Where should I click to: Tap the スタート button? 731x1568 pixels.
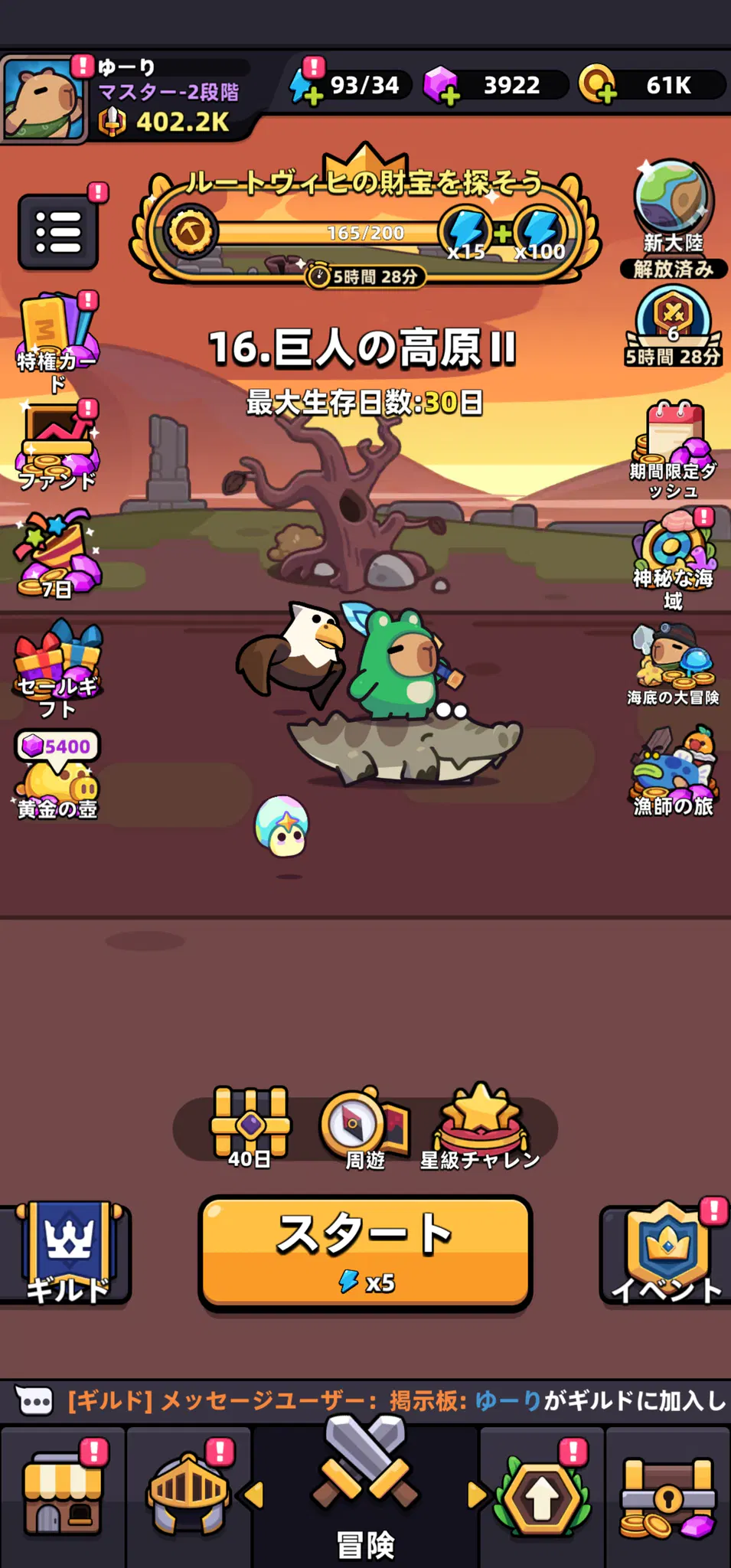(365, 1253)
